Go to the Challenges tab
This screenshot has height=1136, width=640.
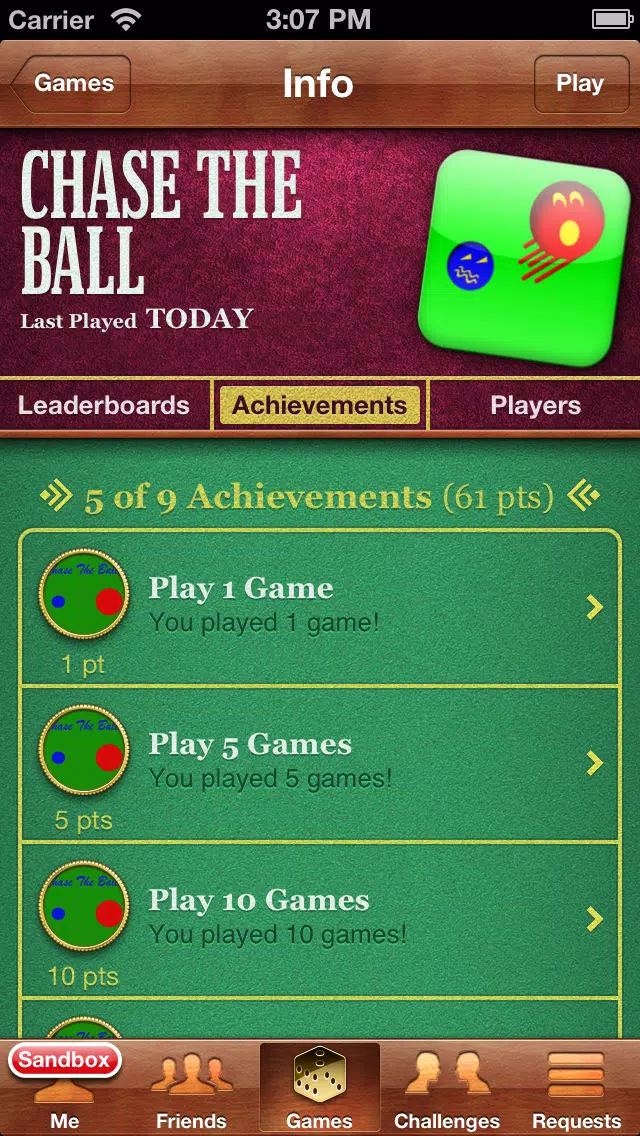point(447,1090)
